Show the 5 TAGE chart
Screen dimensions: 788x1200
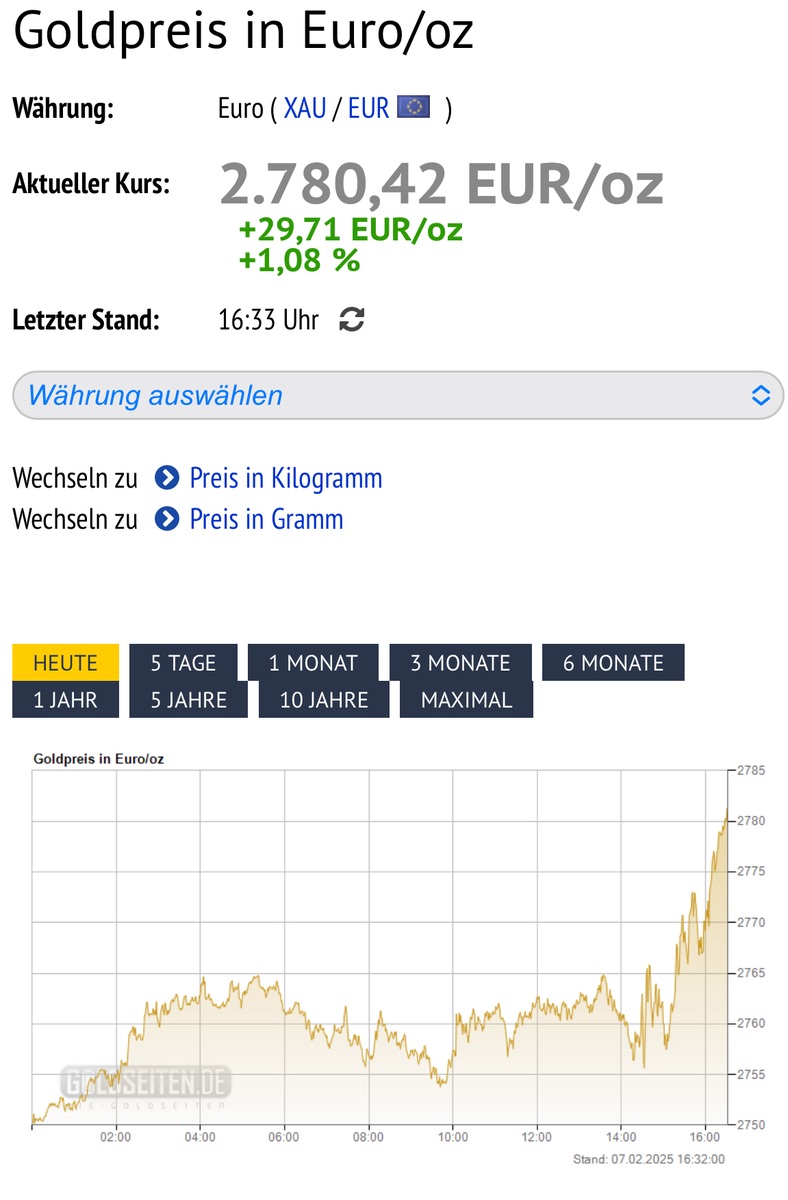tap(183, 663)
